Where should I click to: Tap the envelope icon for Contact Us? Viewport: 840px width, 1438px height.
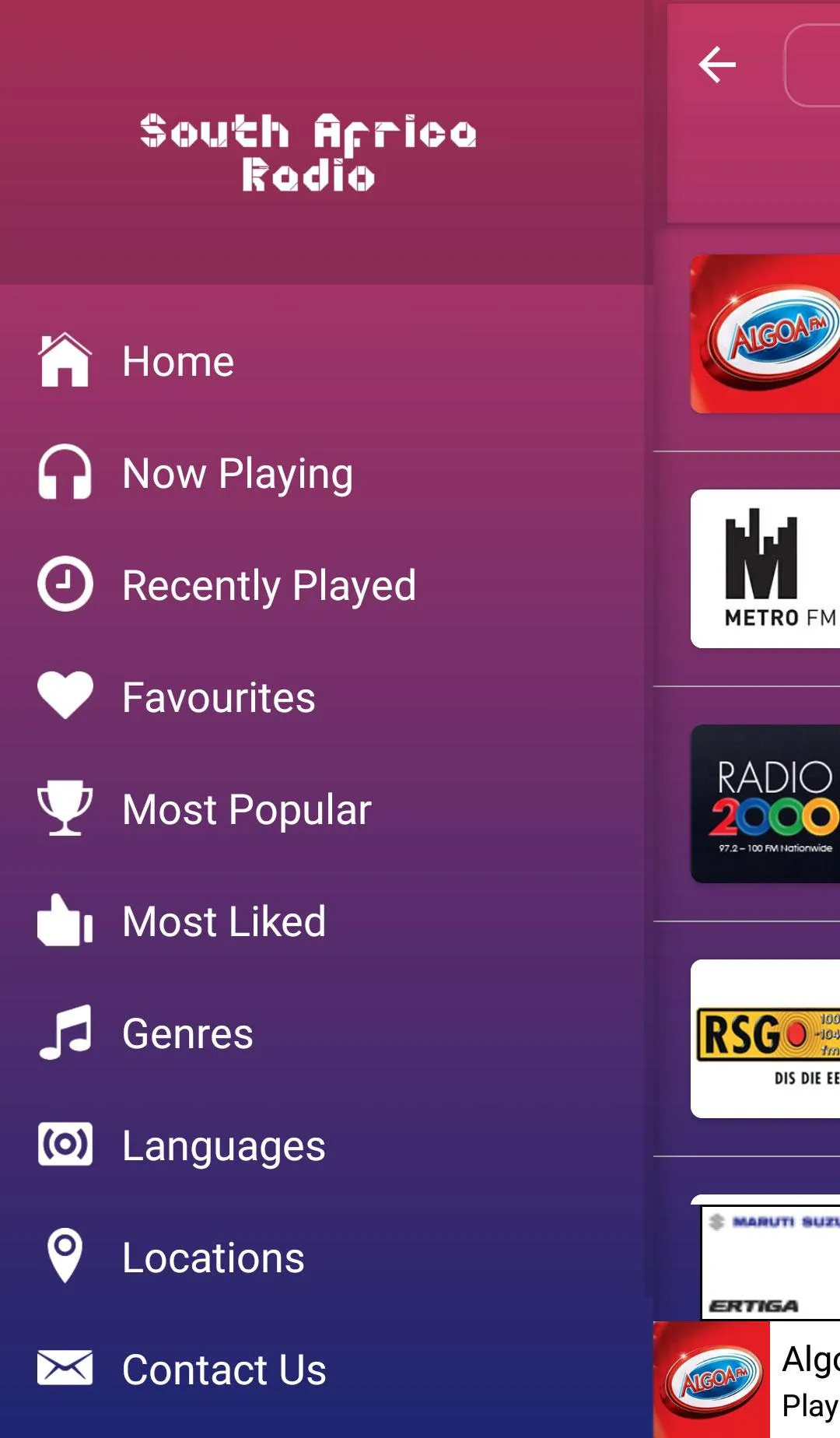[65, 1370]
